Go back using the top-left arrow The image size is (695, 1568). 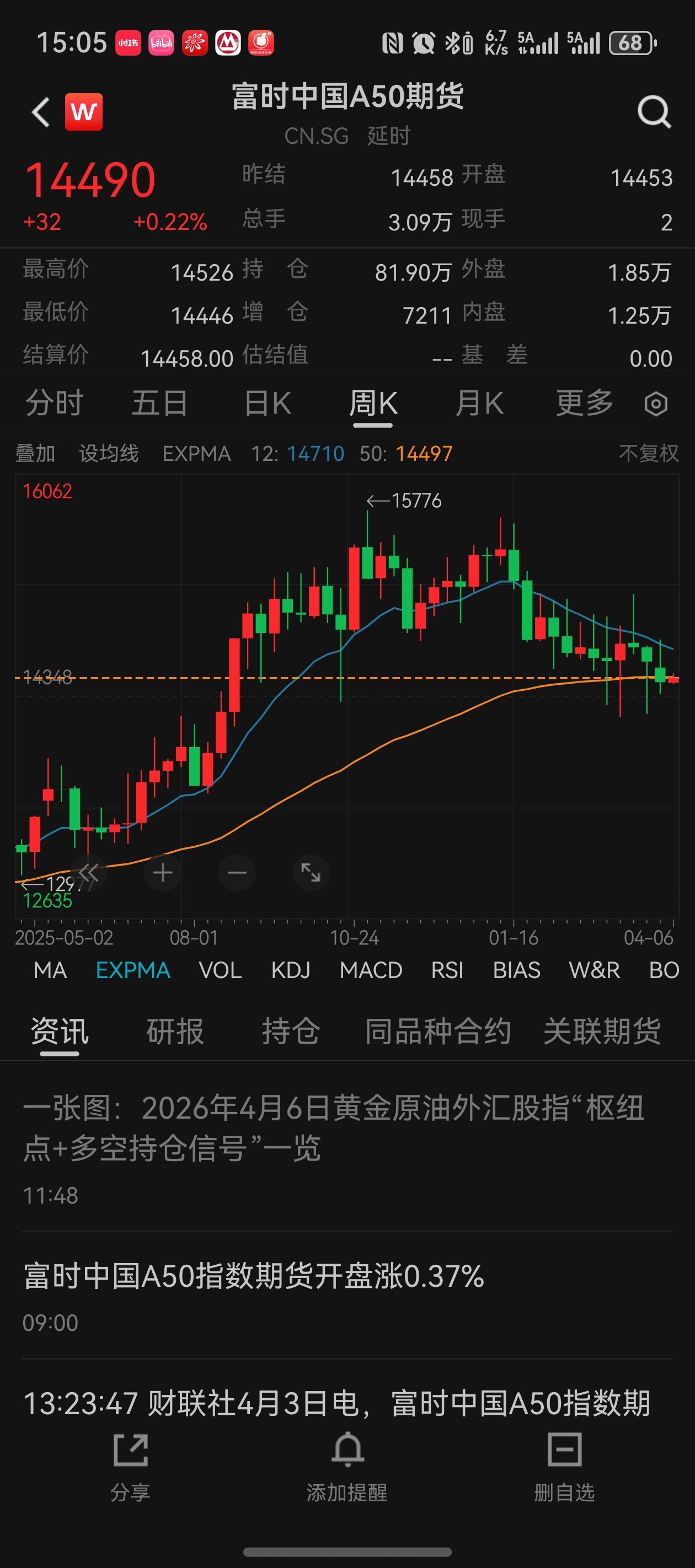[40, 112]
